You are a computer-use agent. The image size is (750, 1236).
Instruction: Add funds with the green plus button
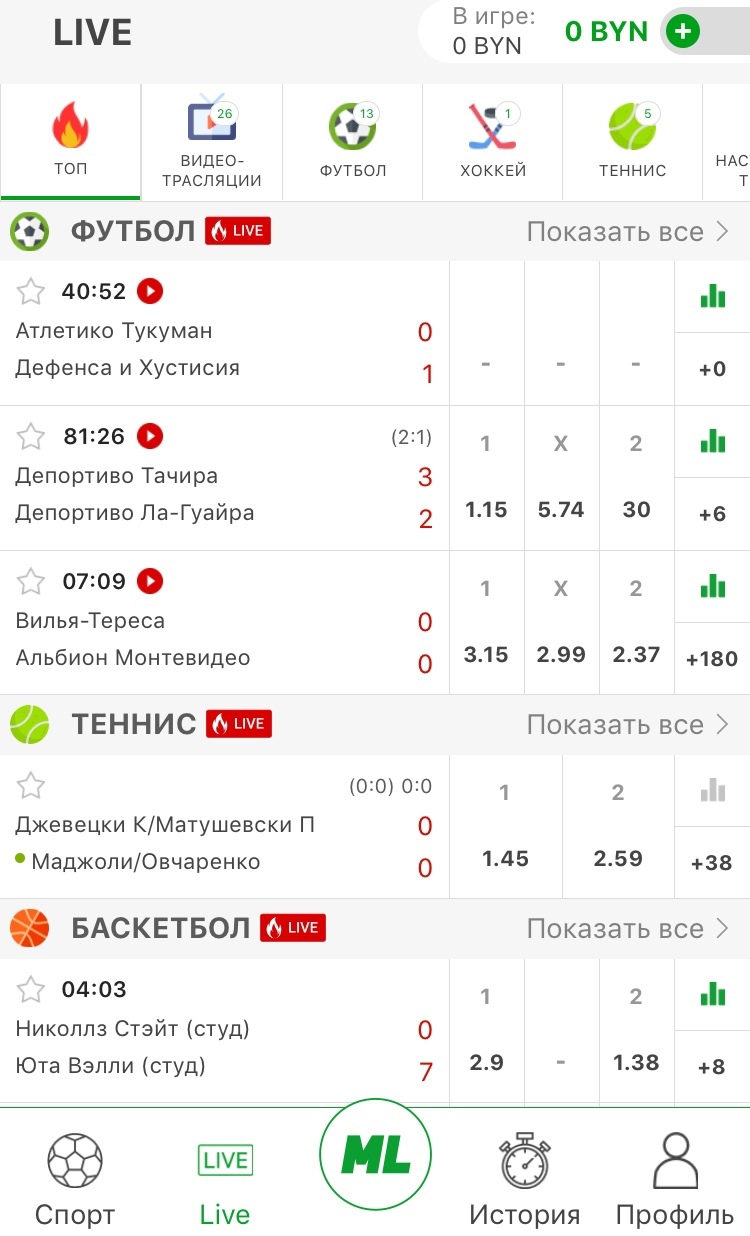(683, 32)
